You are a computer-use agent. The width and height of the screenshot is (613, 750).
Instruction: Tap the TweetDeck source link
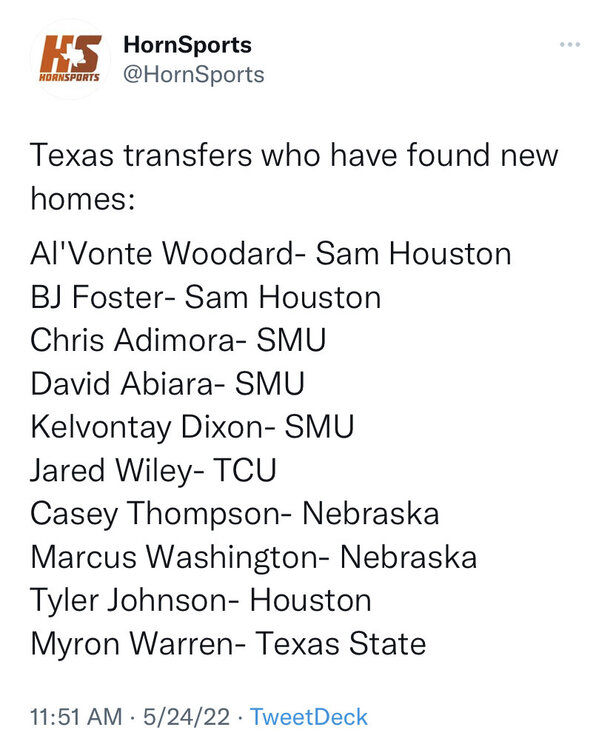pos(308,717)
